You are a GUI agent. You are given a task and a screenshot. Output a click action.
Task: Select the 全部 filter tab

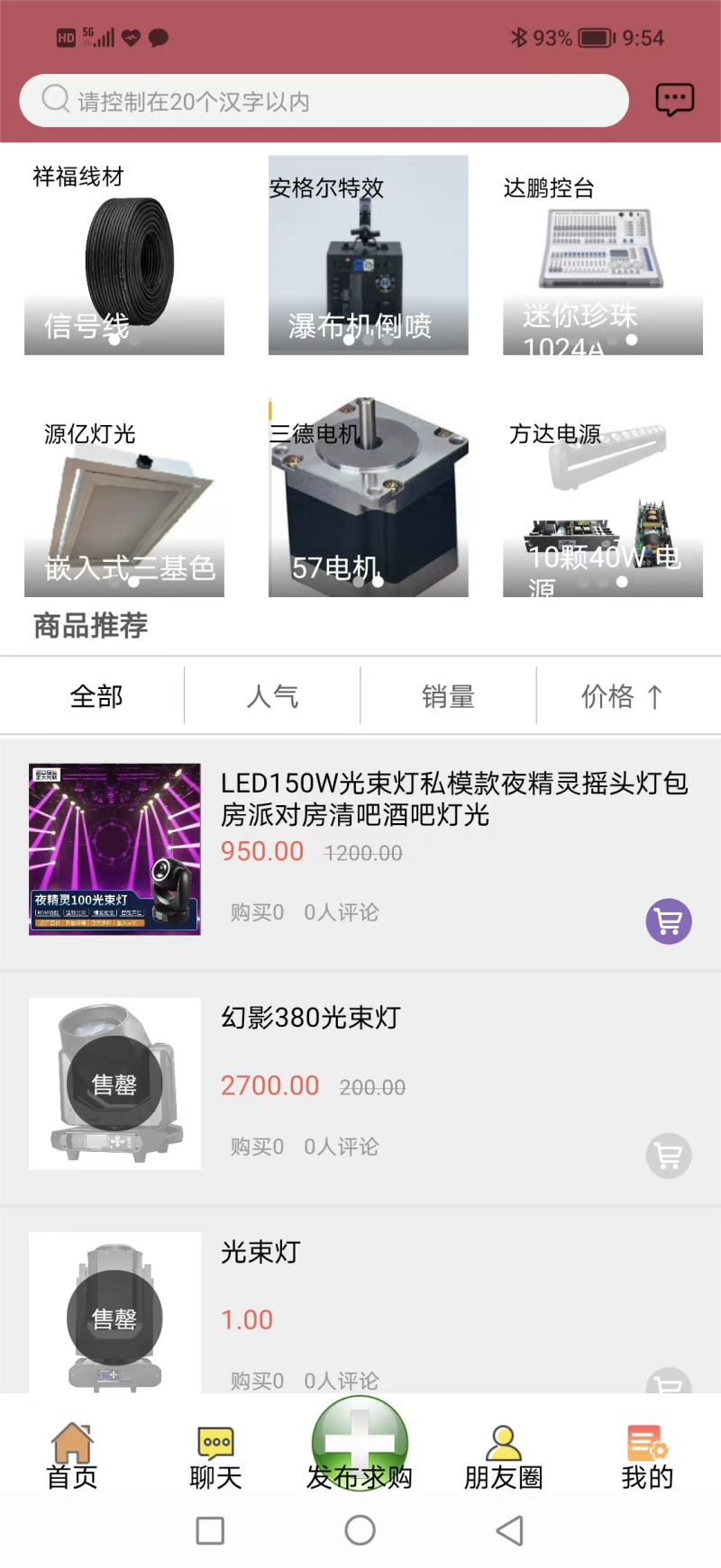(x=96, y=696)
